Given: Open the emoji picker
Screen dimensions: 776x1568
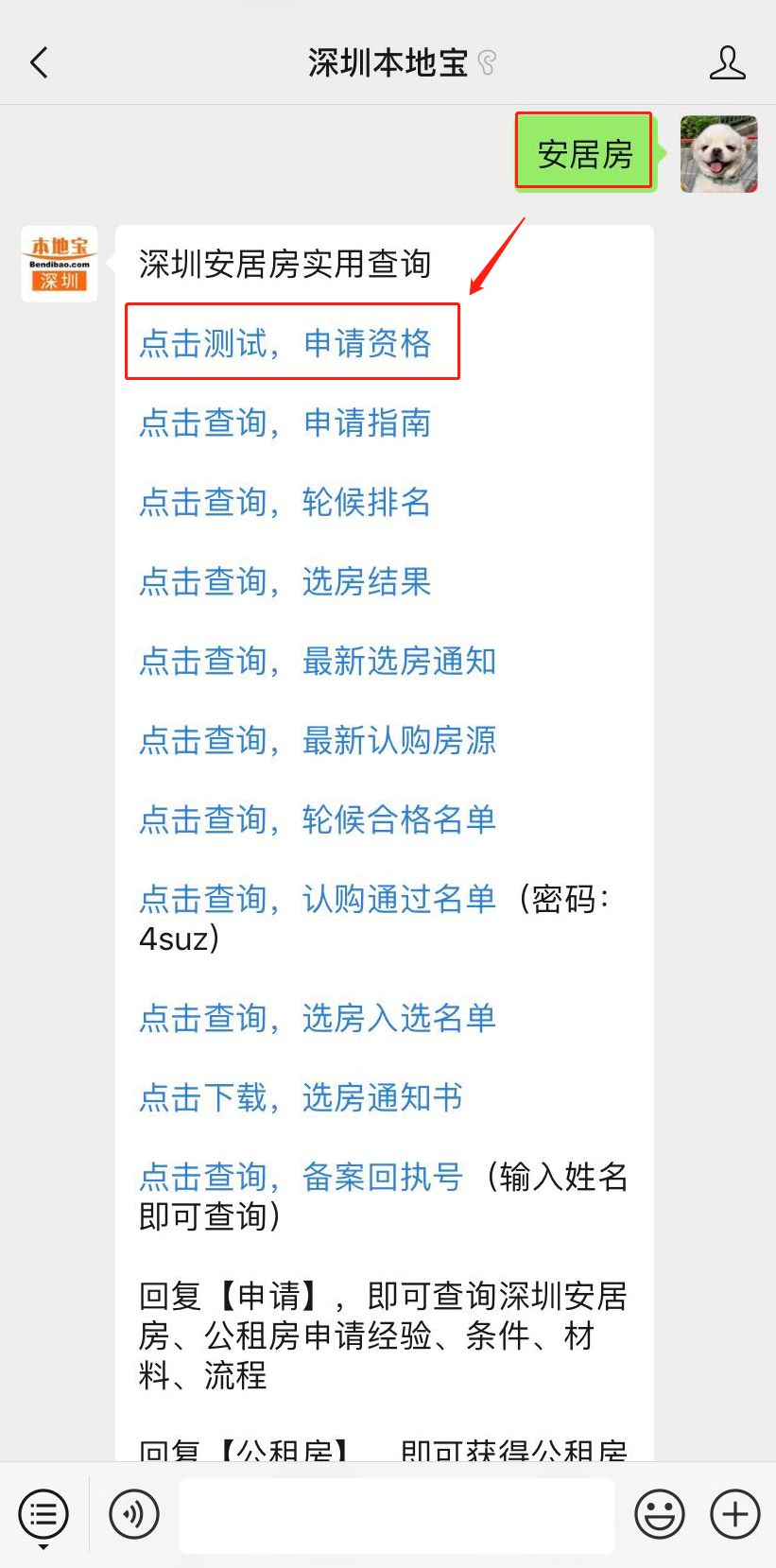Looking at the screenshot, I should click(659, 1513).
